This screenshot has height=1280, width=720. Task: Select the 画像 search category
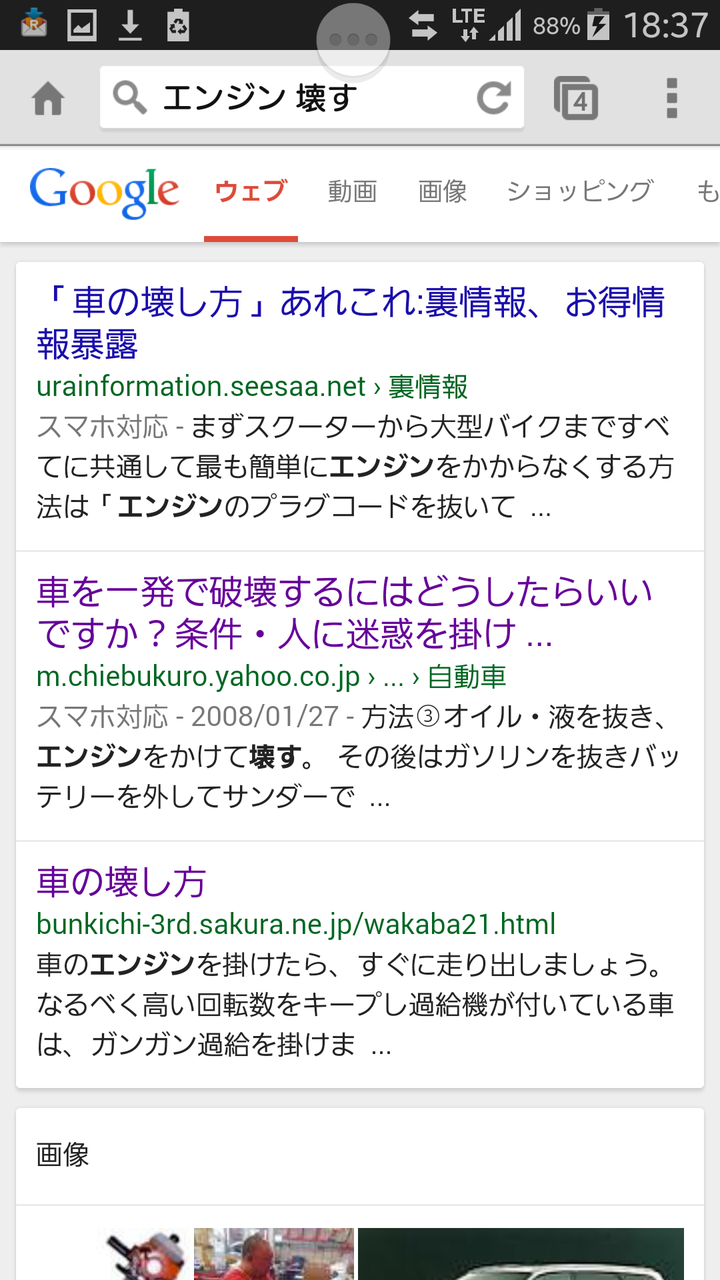click(441, 191)
